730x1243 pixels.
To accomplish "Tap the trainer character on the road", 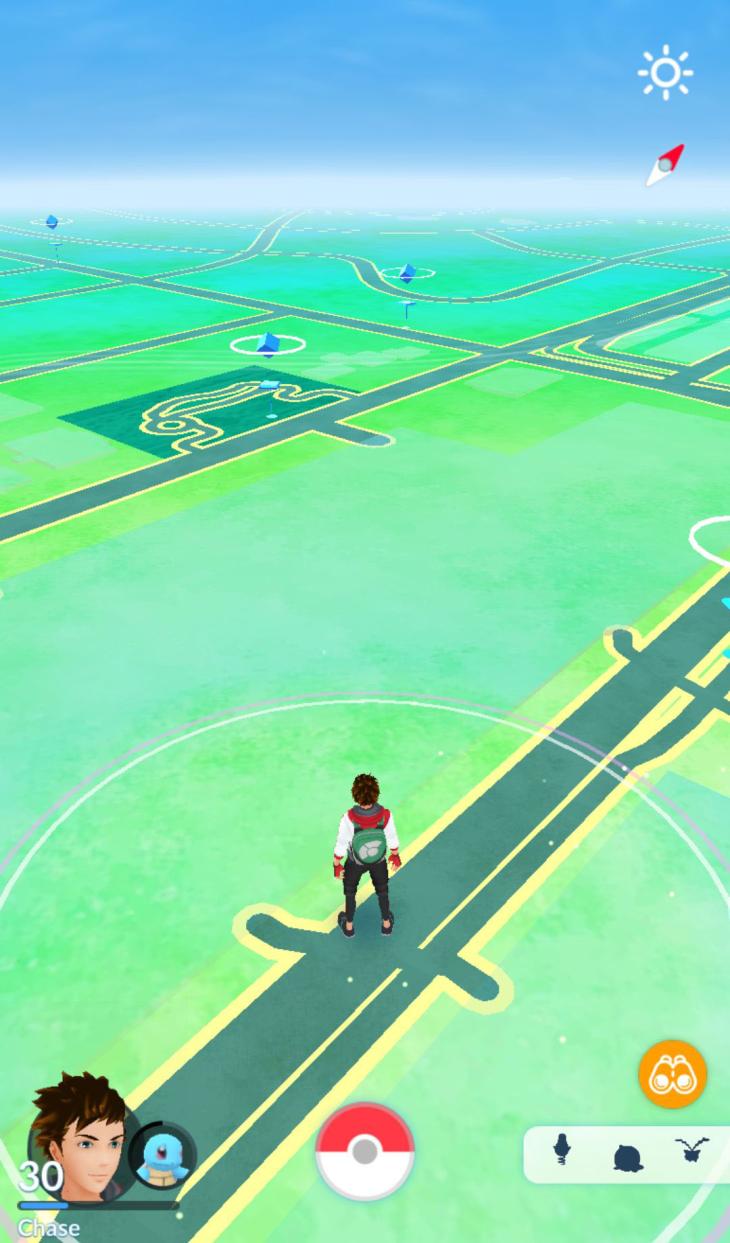I will point(367,852).
